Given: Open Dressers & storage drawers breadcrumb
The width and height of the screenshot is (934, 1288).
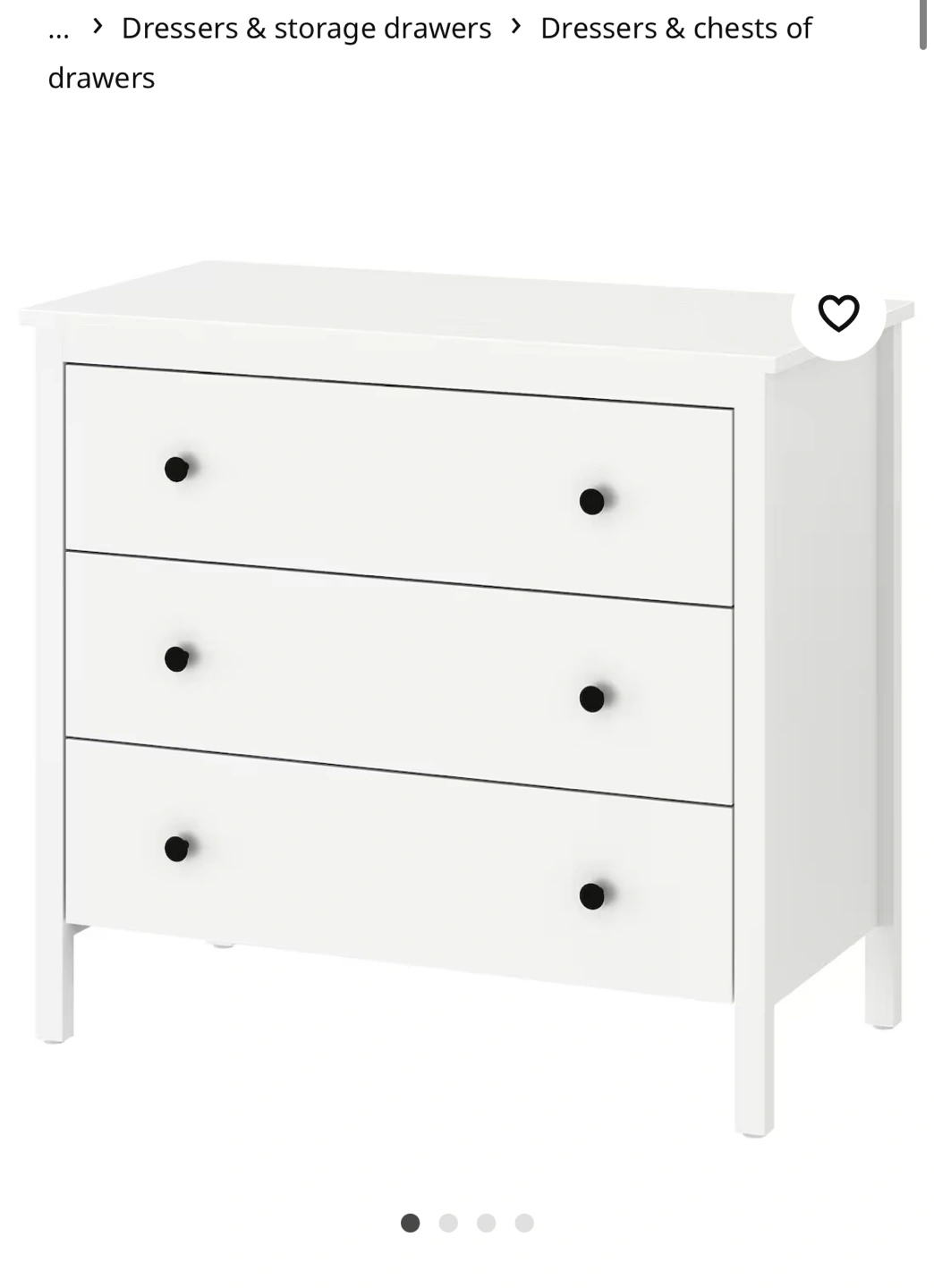Looking at the screenshot, I should click(306, 29).
